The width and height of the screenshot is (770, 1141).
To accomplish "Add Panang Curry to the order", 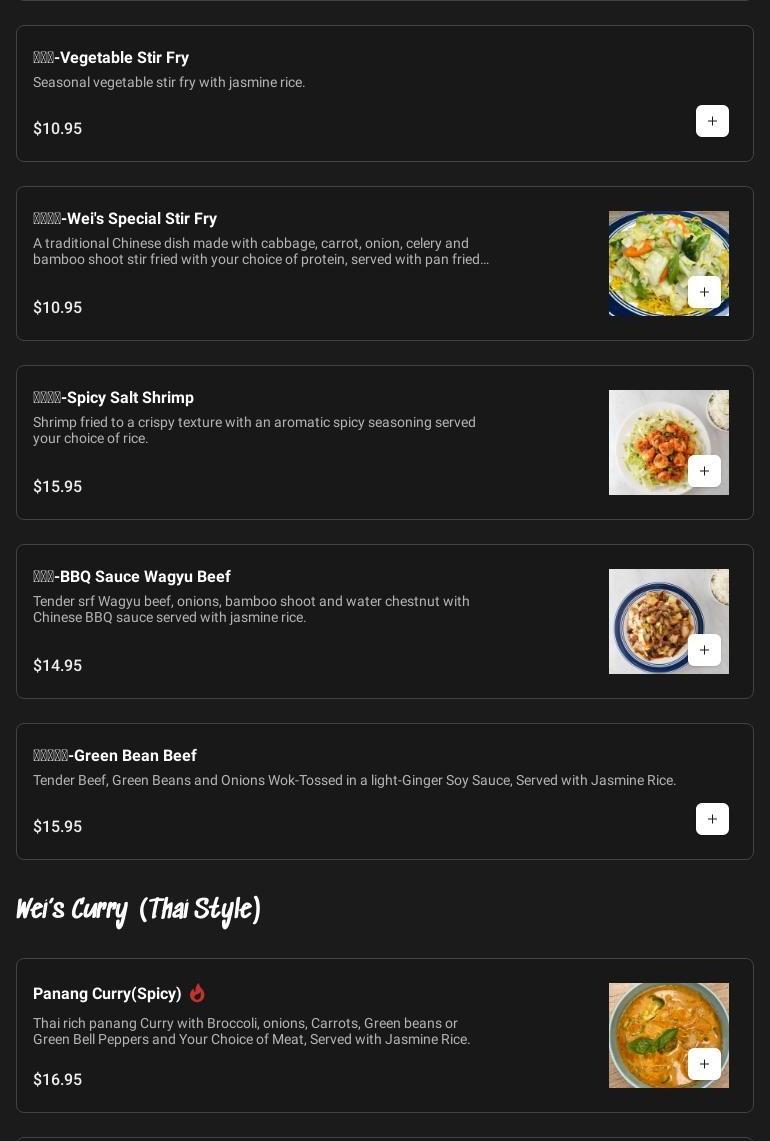I will [704, 1064].
